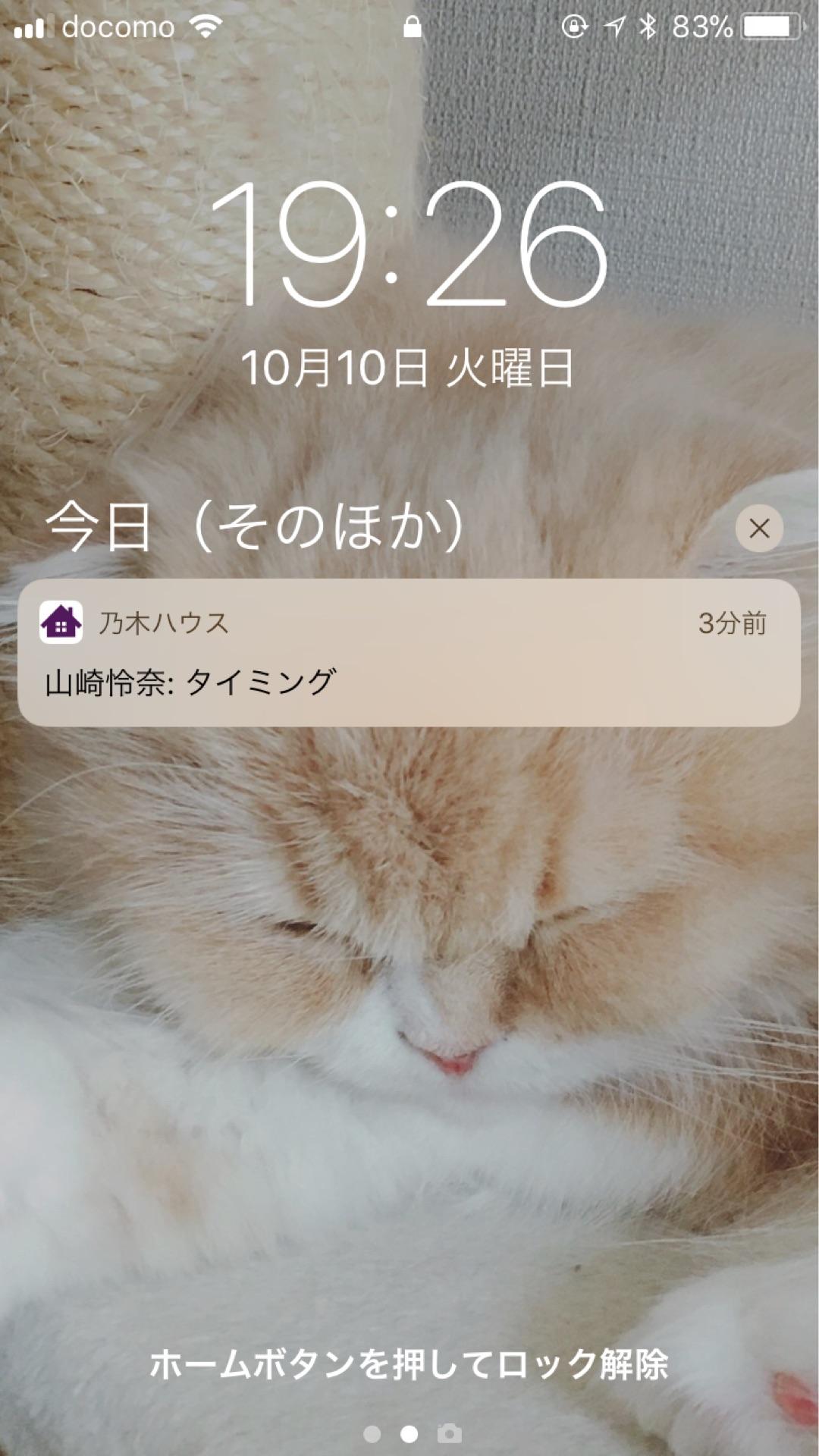The width and height of the screenshot is (819, 1456).
Task: Tap the ホームボタンを押してロック解除 text
Action: [x=409, y=1360]
